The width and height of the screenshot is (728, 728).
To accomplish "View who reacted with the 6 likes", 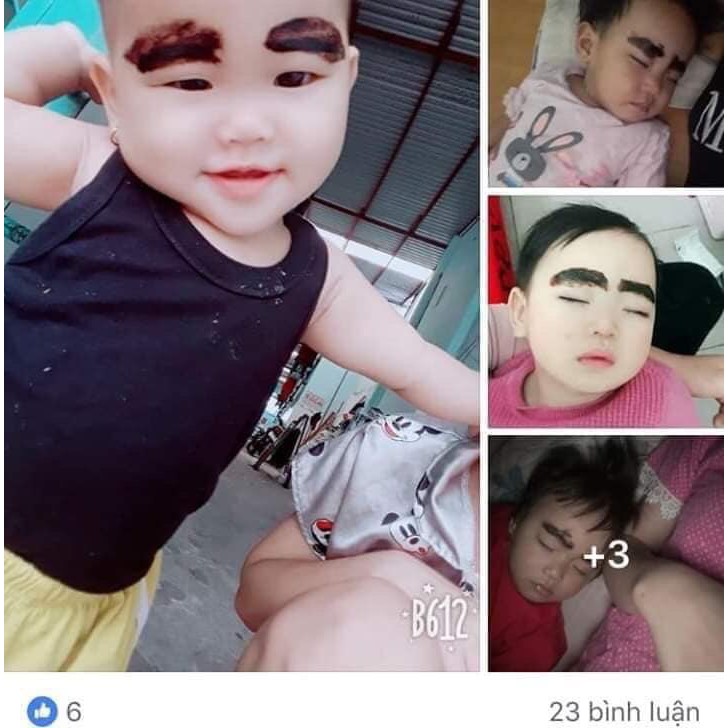I will (x=57, y=712).
